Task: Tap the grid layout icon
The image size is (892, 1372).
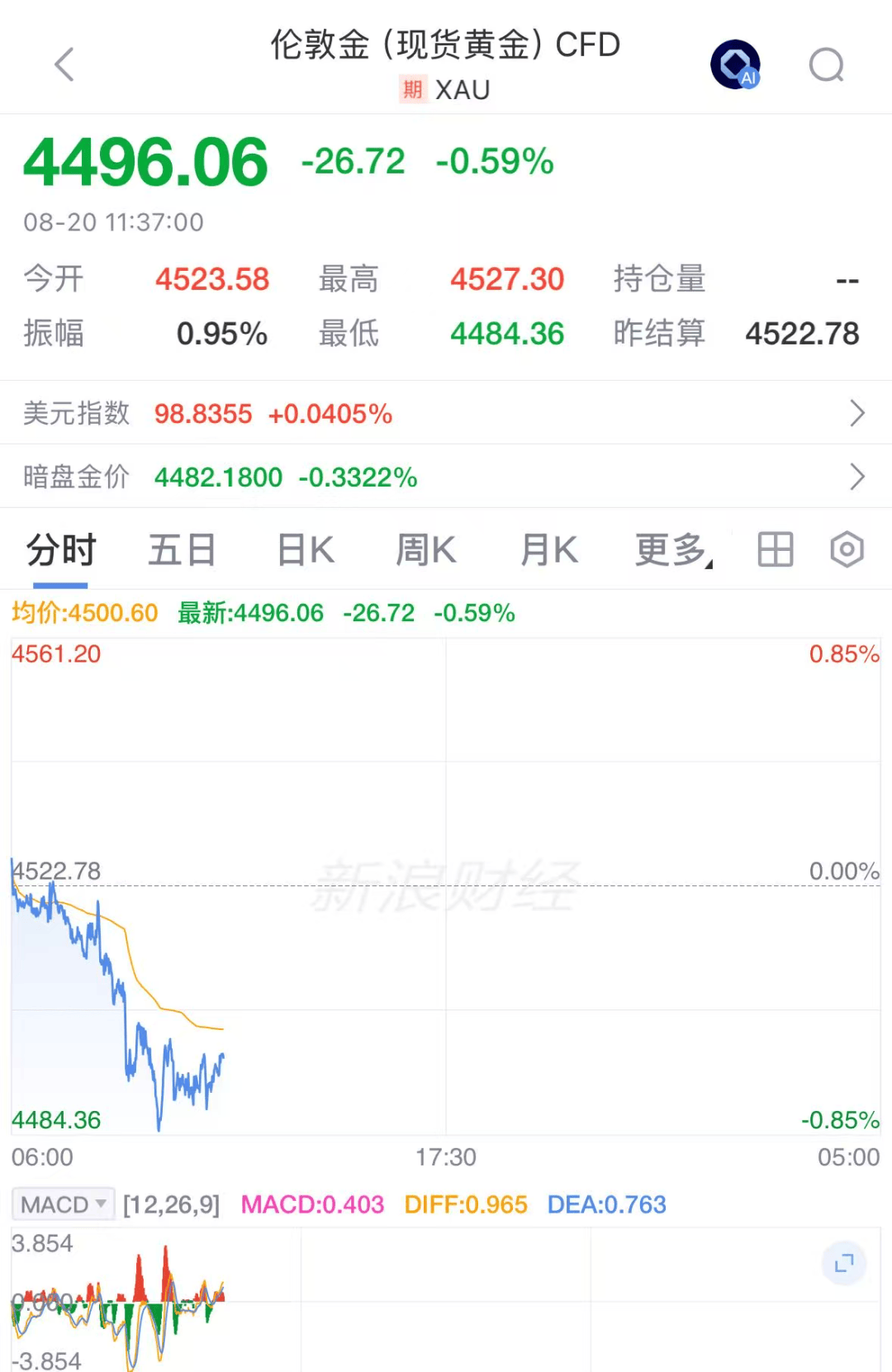Action: (x=776, y=549)
